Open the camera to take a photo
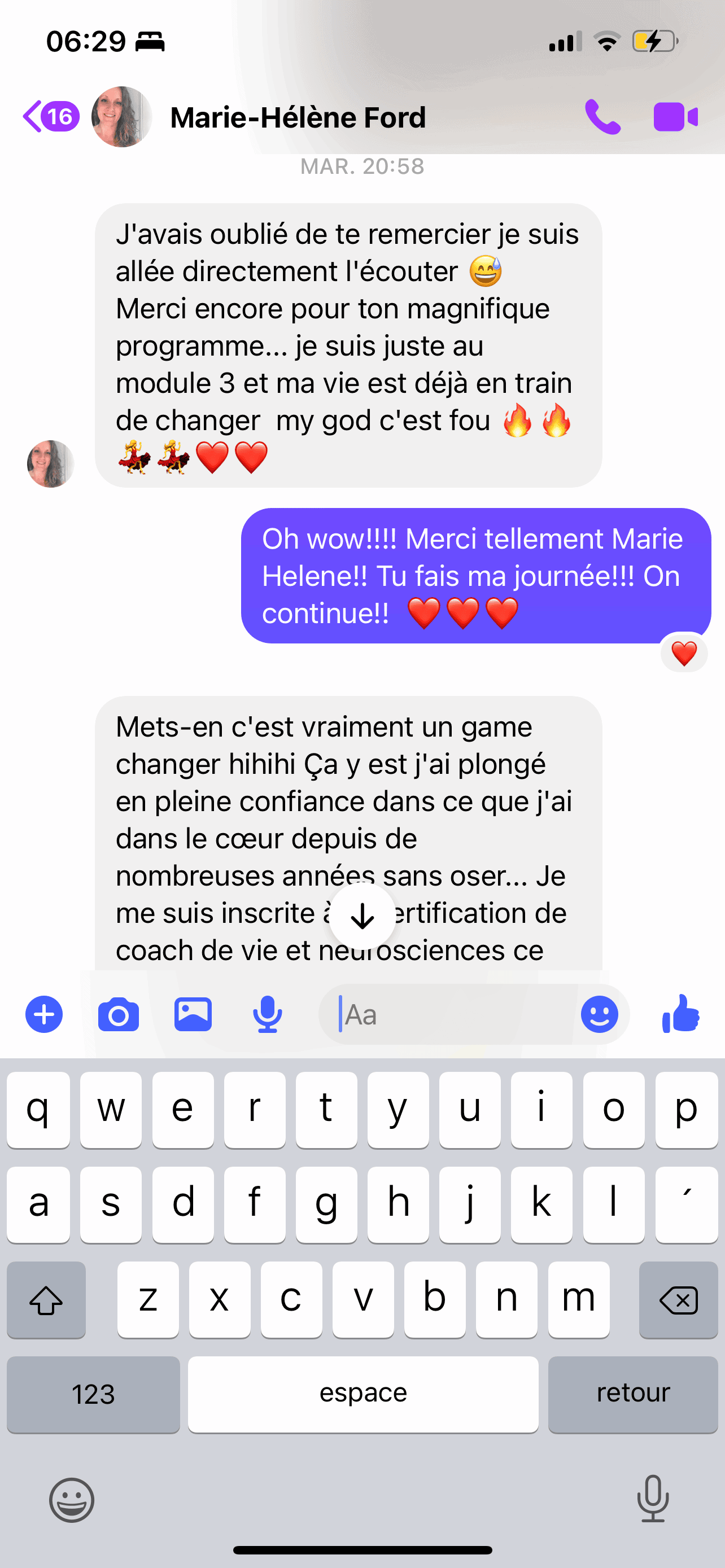 pyautogui.click(x=118, y=1014)
